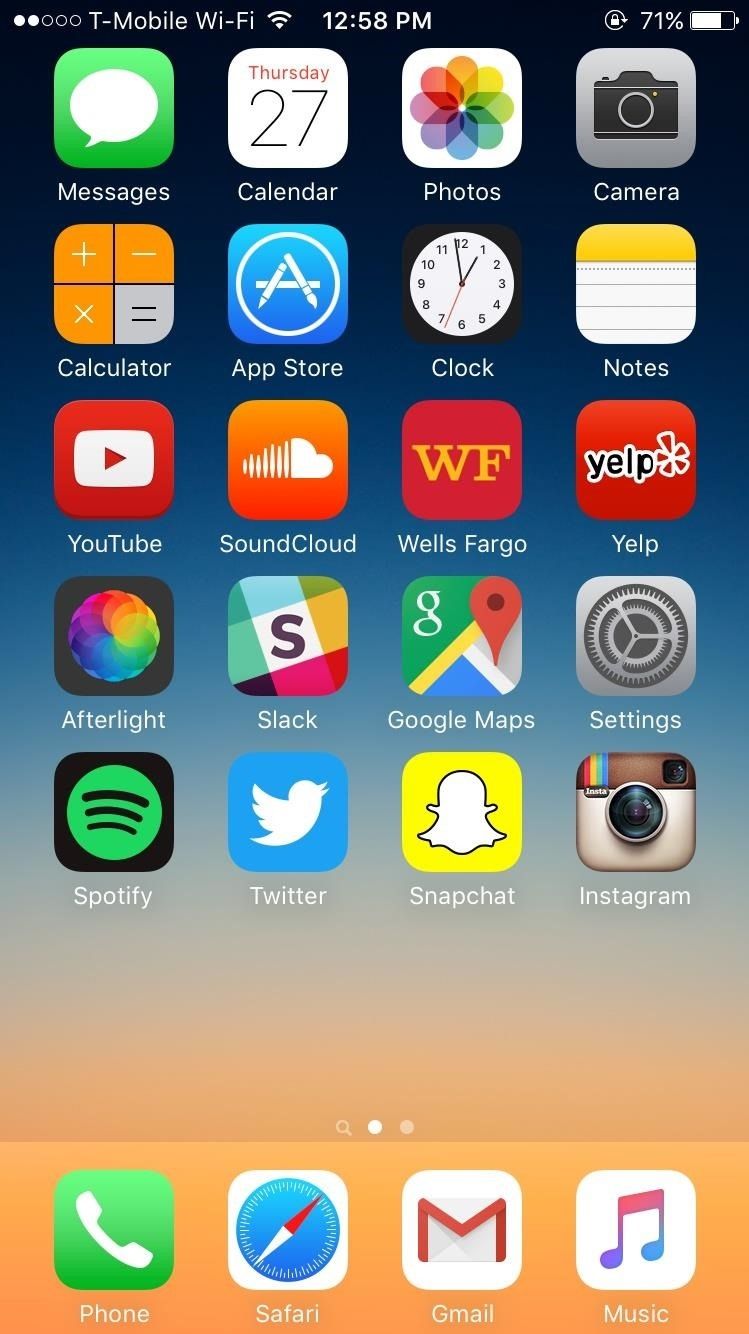Open Slack for team messaging
Image resolution: width=749 pixels, height=1334 pixels.
coord(287,636)
